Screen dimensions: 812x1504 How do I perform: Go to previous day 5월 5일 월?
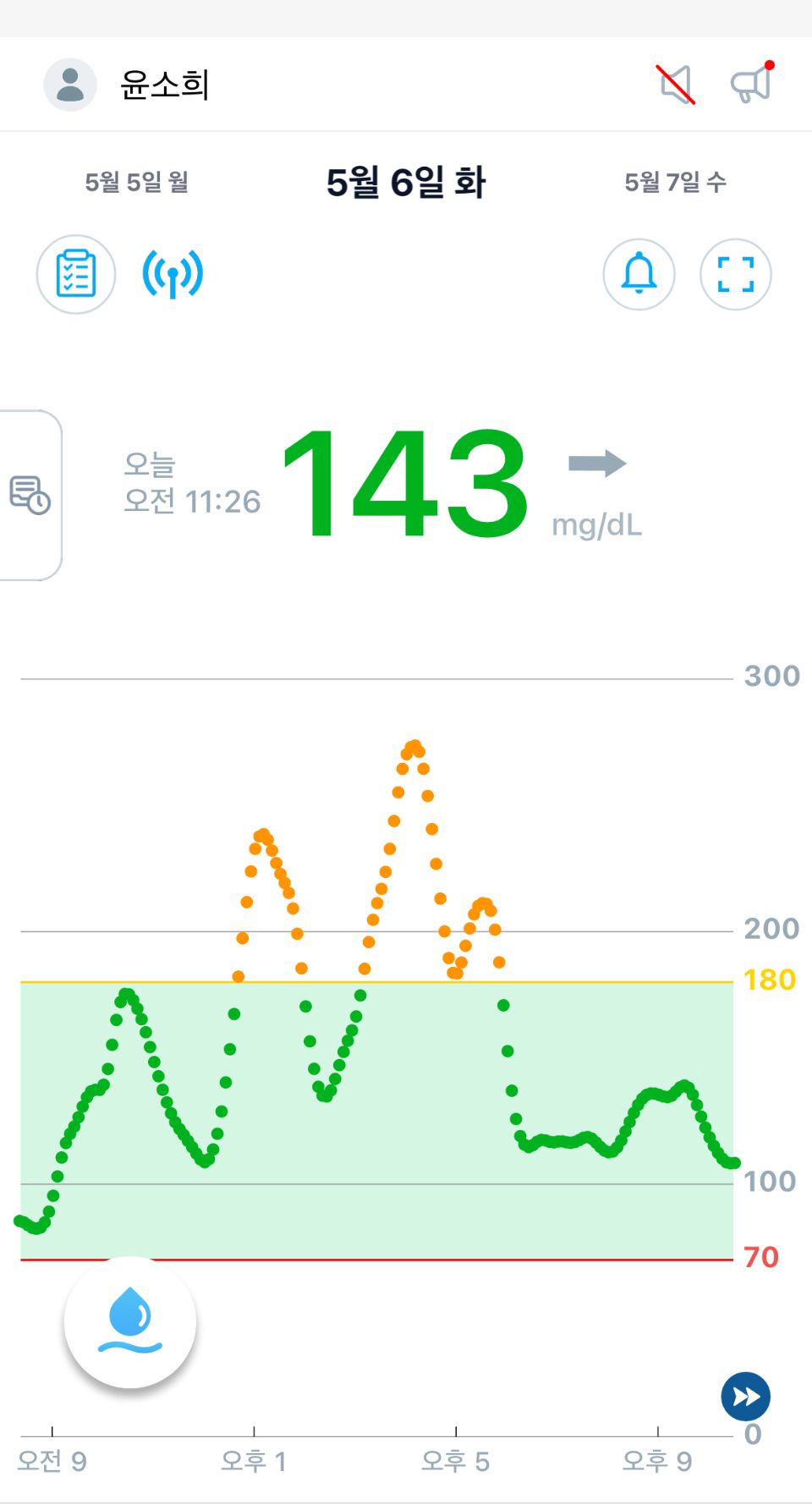tap(136, 182)
